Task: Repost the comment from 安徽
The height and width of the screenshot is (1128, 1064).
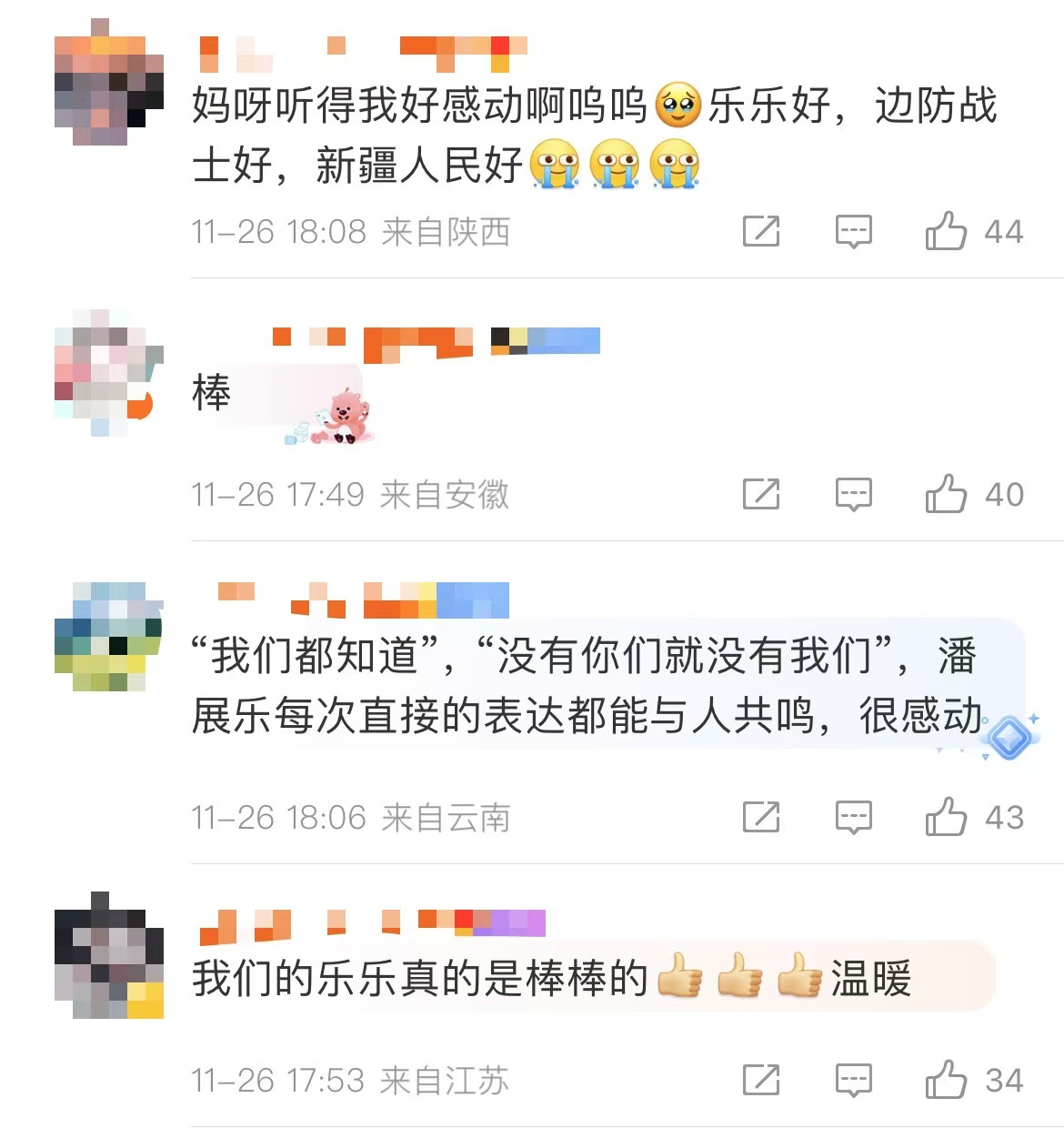Action: pos(761,494)
